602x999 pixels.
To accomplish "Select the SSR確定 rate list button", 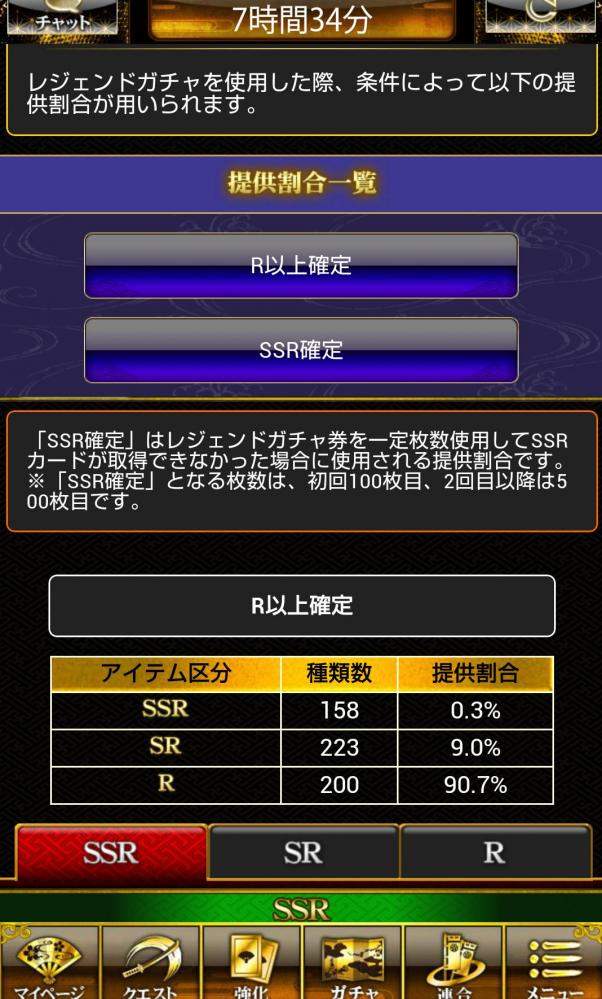I will tap(301, 350).
